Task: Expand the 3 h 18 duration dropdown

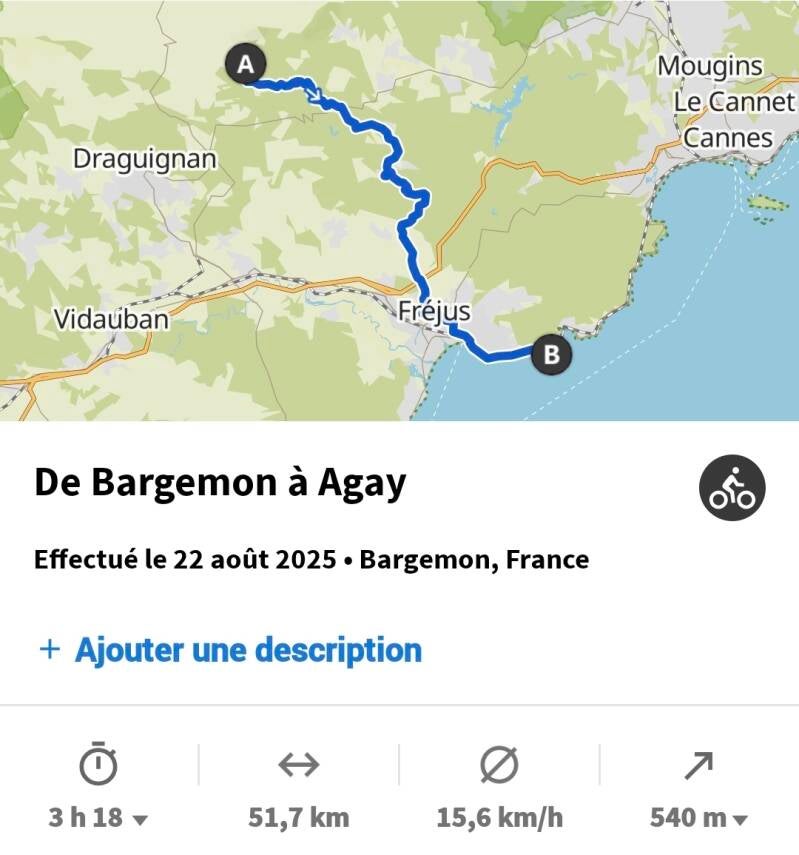Action: click(99, 817)
